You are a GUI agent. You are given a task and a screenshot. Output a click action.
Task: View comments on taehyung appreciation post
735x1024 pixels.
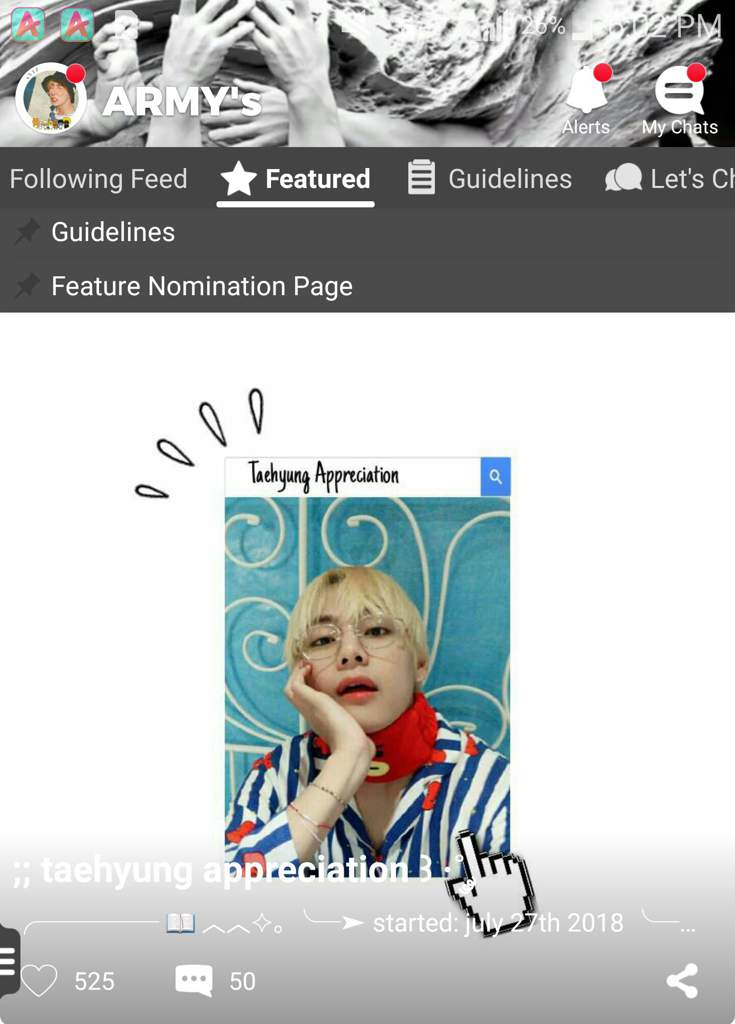pos(195,981)
